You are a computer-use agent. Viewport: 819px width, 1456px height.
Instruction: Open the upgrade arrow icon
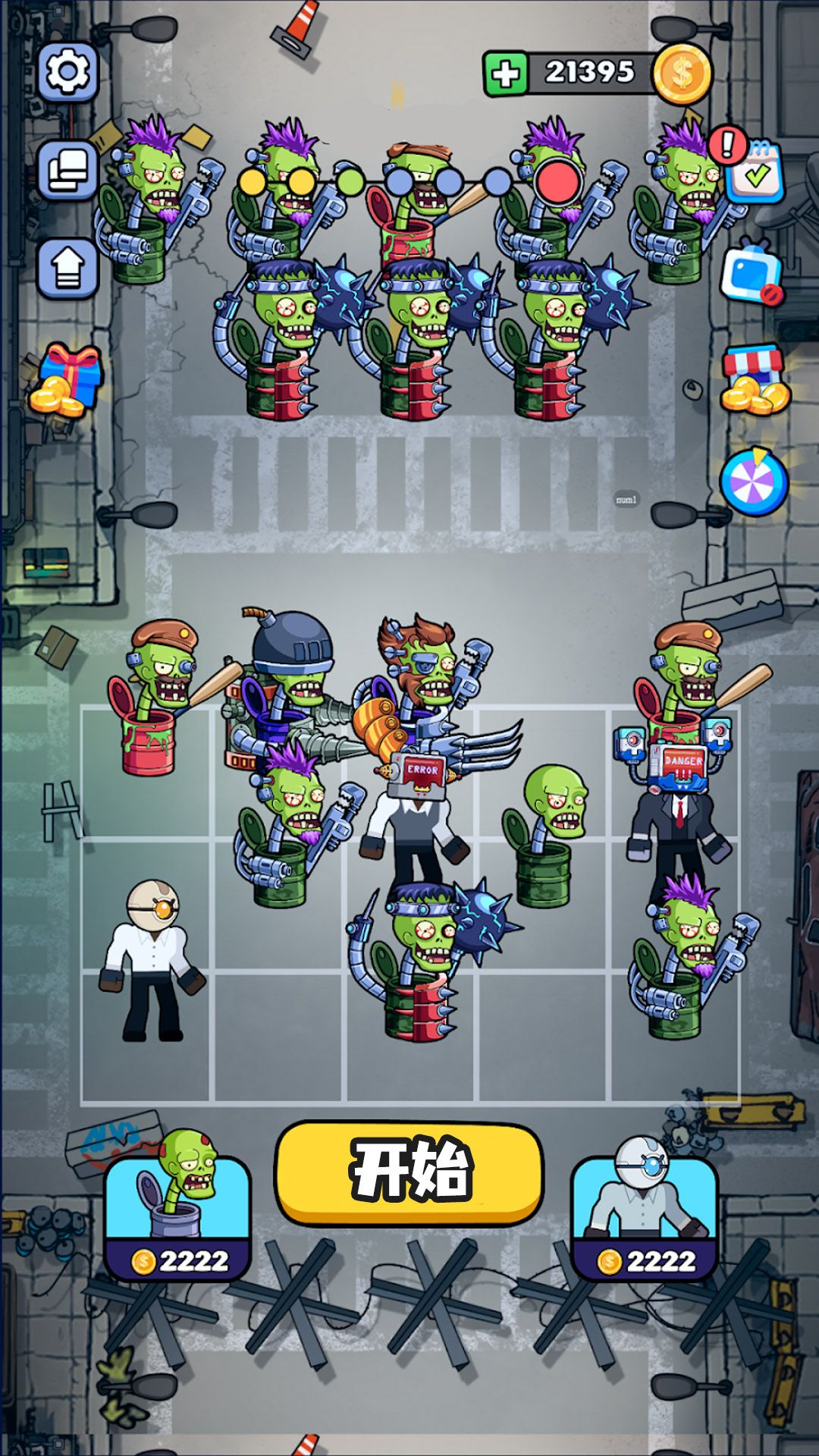[x=68, y=268]
